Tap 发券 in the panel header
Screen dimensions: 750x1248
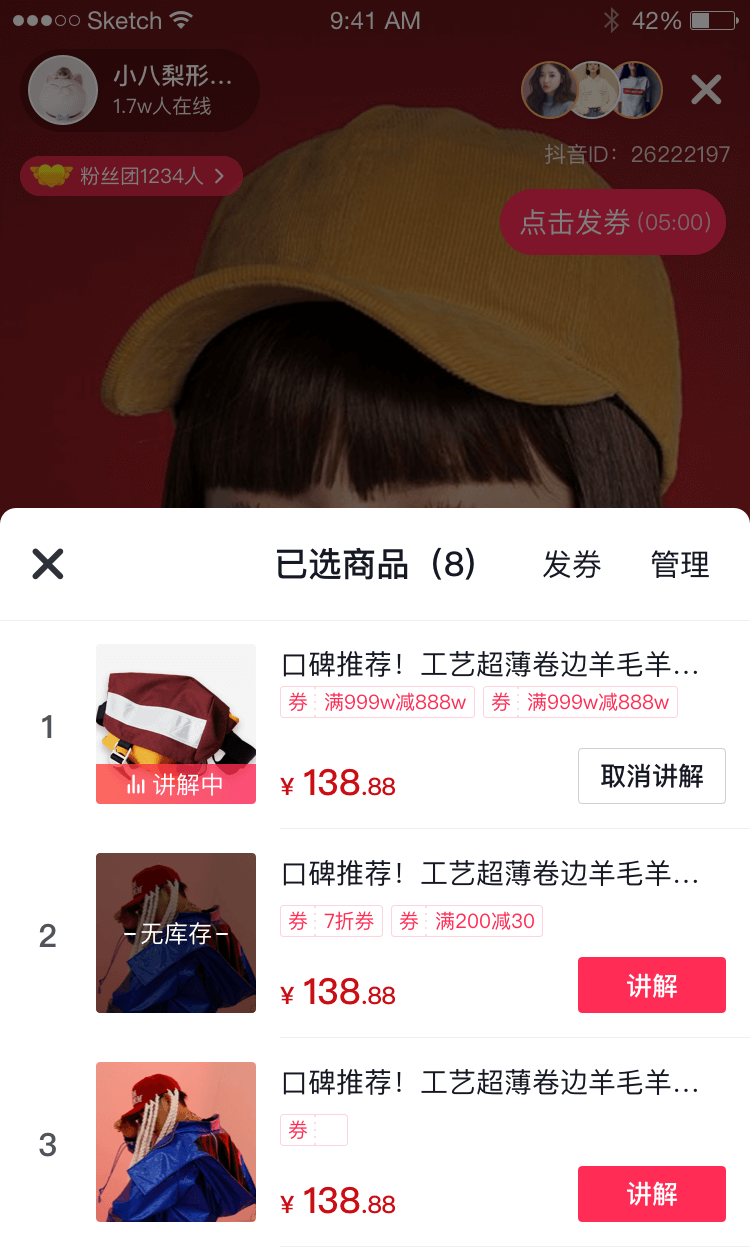pos(571,565)
